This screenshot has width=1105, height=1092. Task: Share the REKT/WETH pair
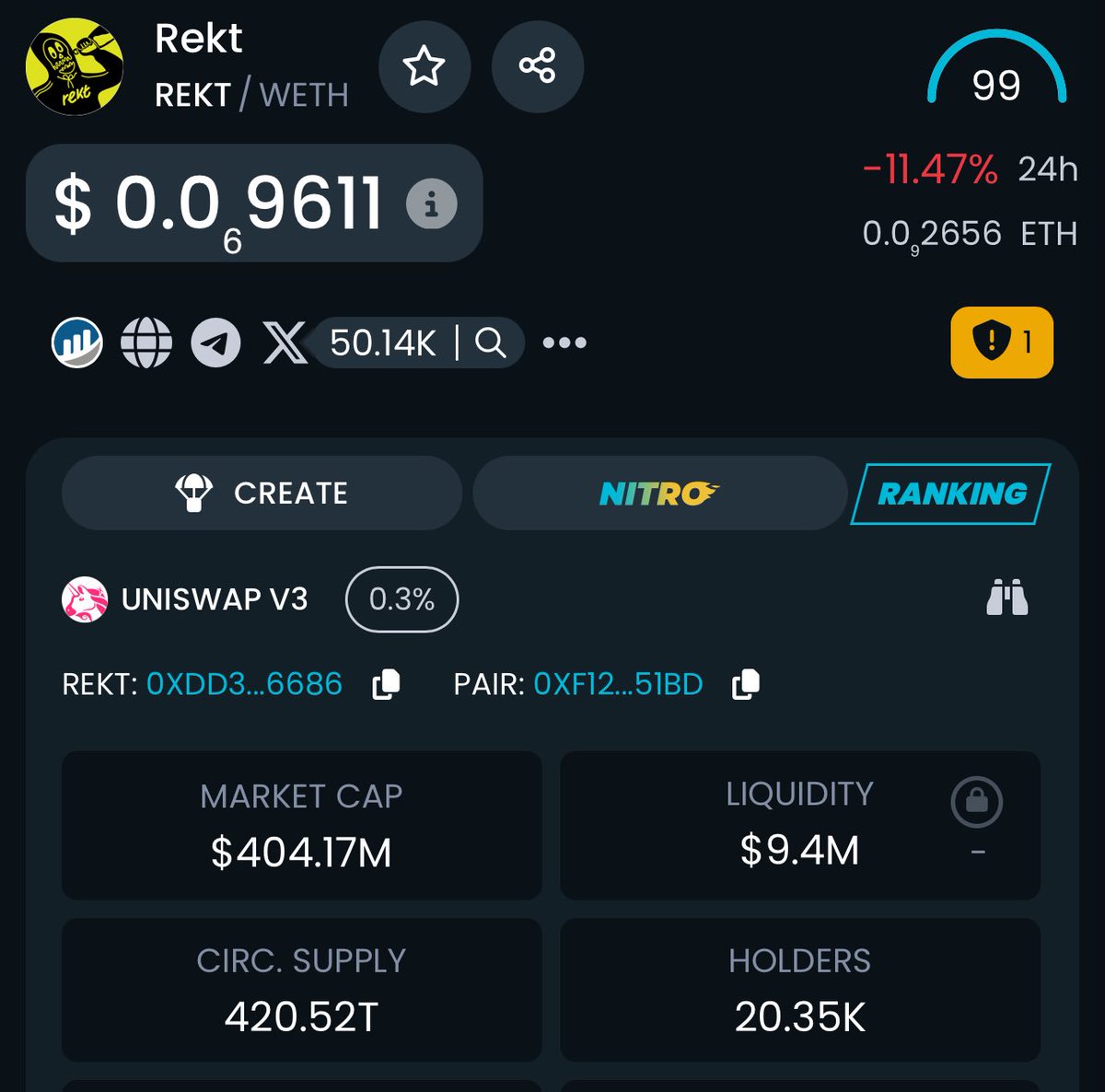[x=537, y=67]
